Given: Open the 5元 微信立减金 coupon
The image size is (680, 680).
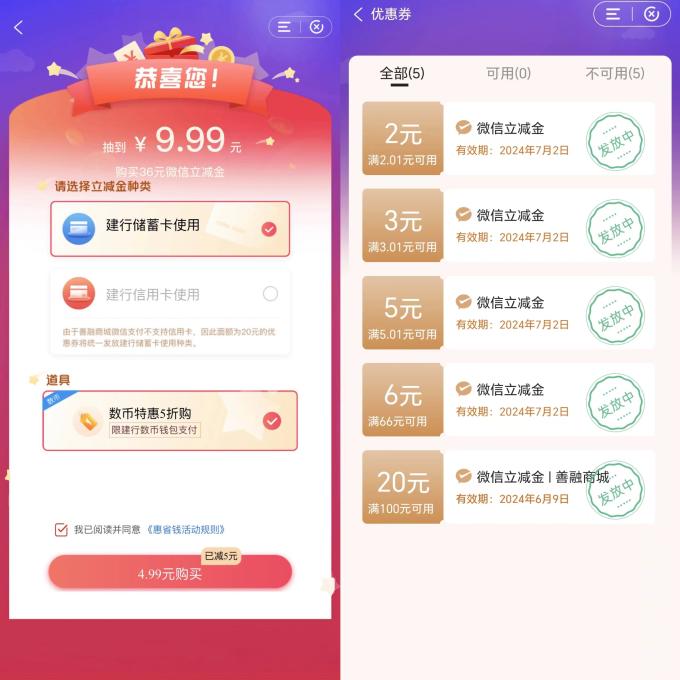Looking at the screenshot, I should tap(510, 313).
